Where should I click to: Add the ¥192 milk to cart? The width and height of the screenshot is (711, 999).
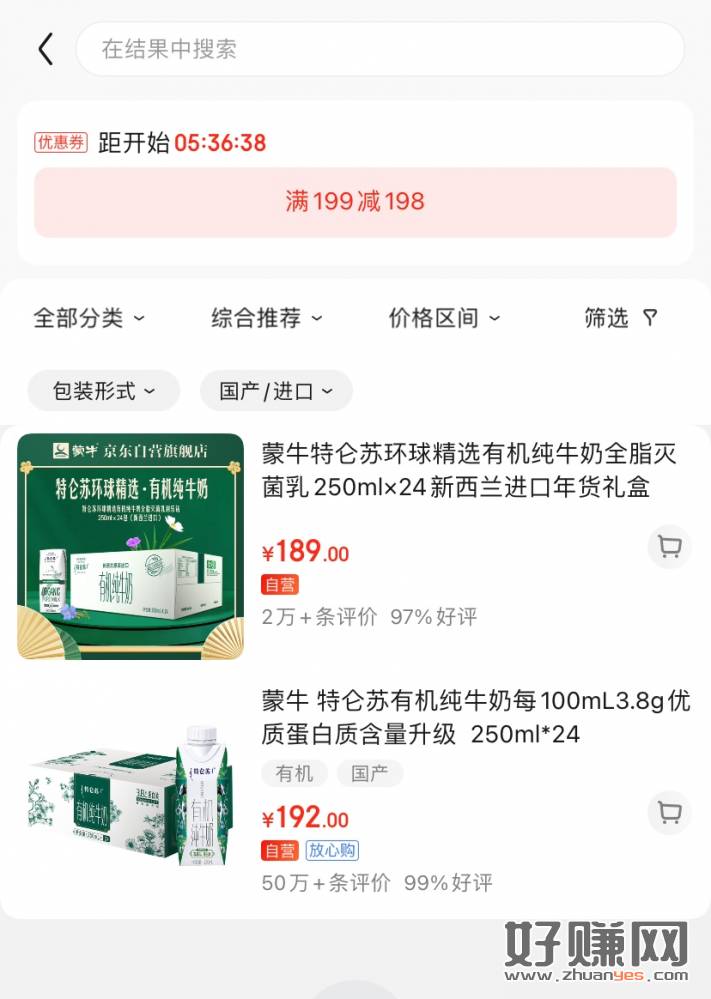click(669, 812)
